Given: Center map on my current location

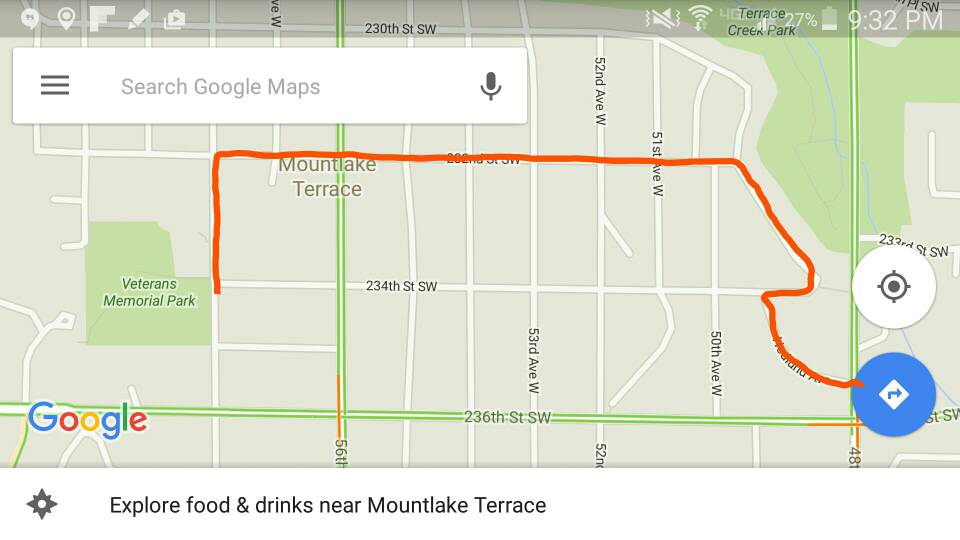Looking at the screenshot, I should coord(893,288).
